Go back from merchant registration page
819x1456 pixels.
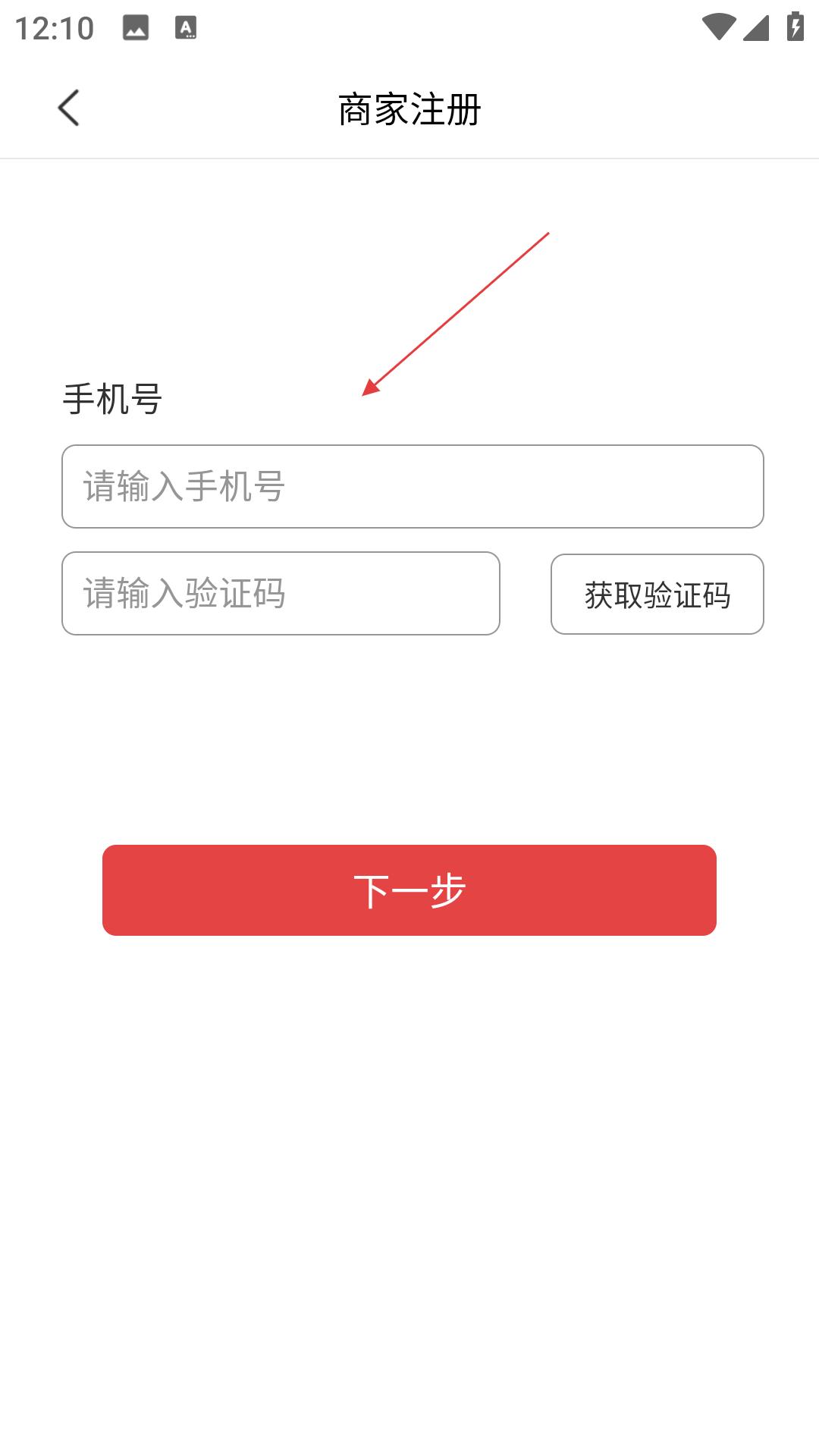(68, 108)
